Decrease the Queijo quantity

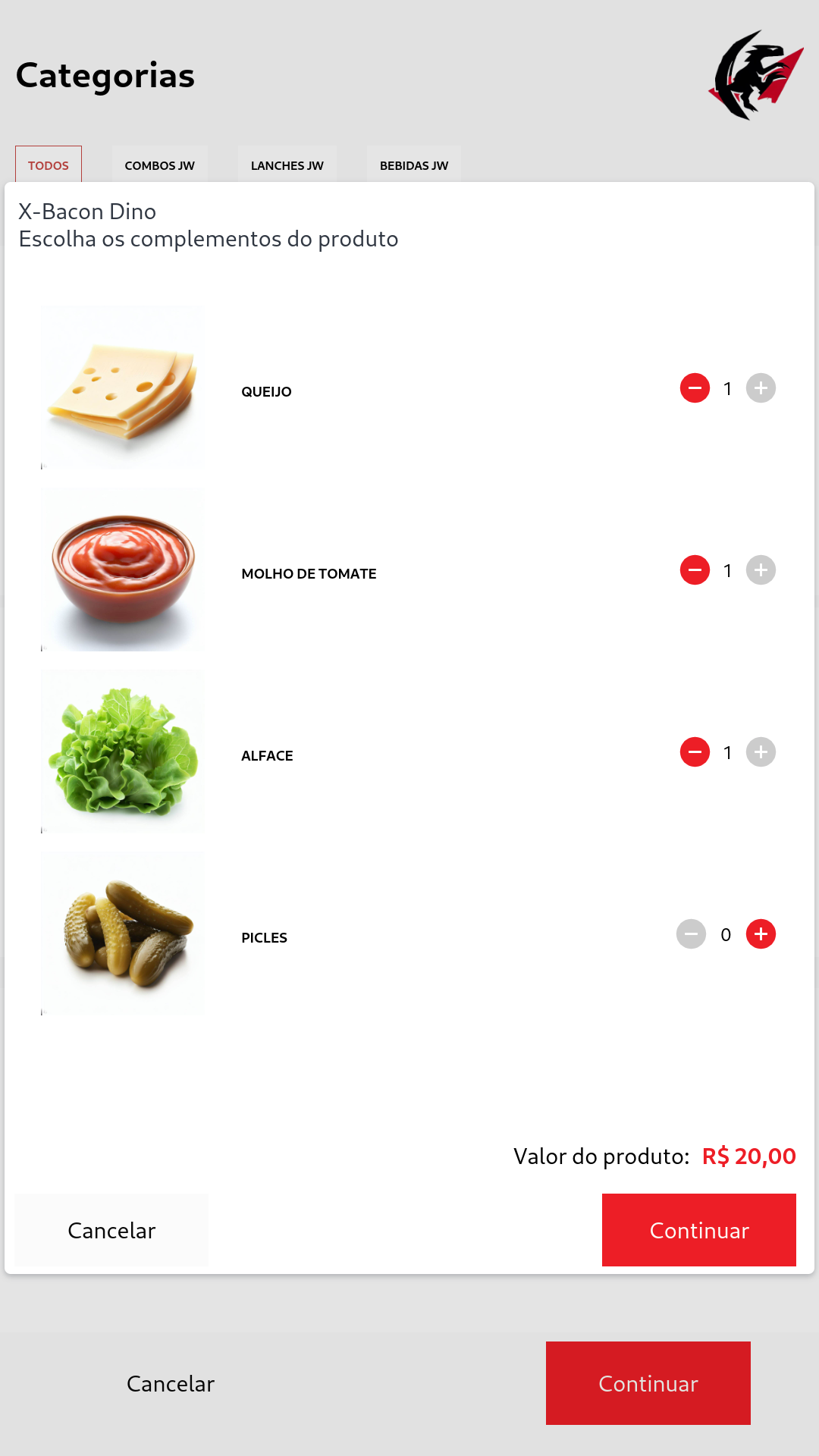point(695,388)
